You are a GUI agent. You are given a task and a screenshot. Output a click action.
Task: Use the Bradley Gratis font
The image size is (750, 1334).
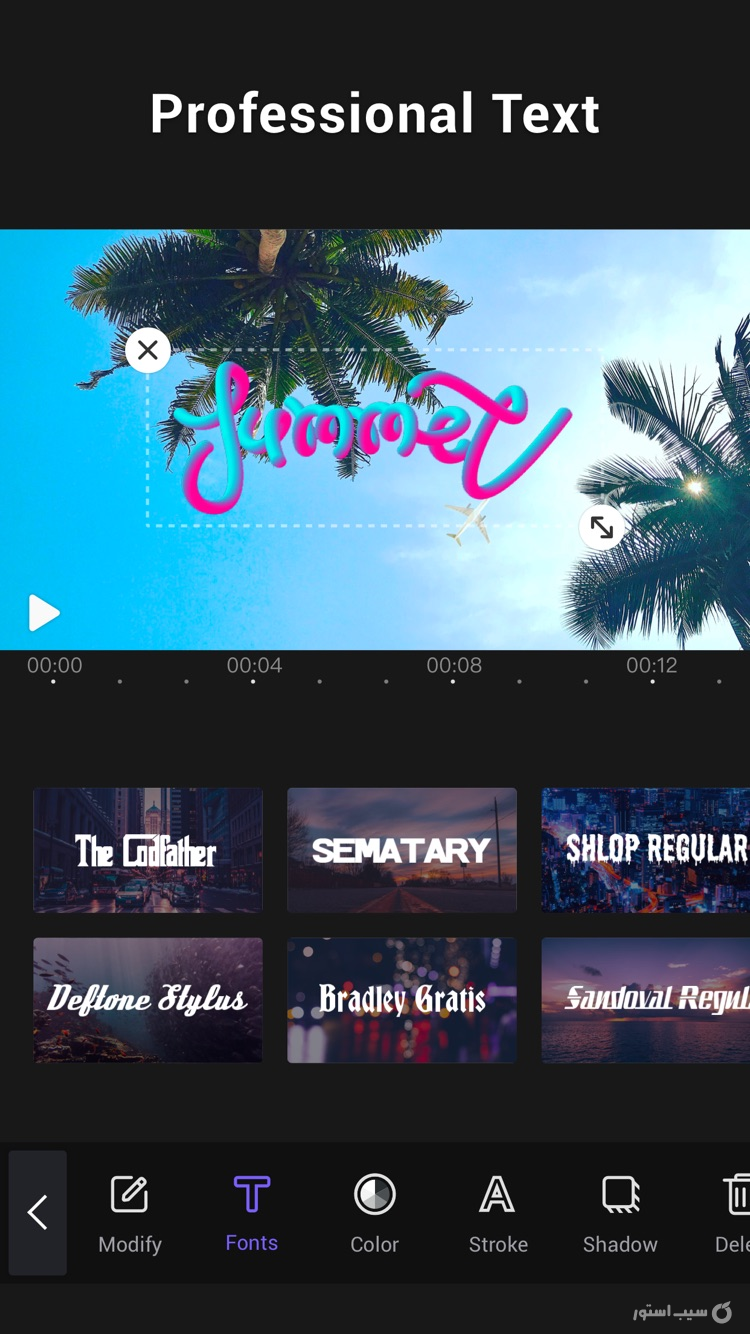point(402,1000)
